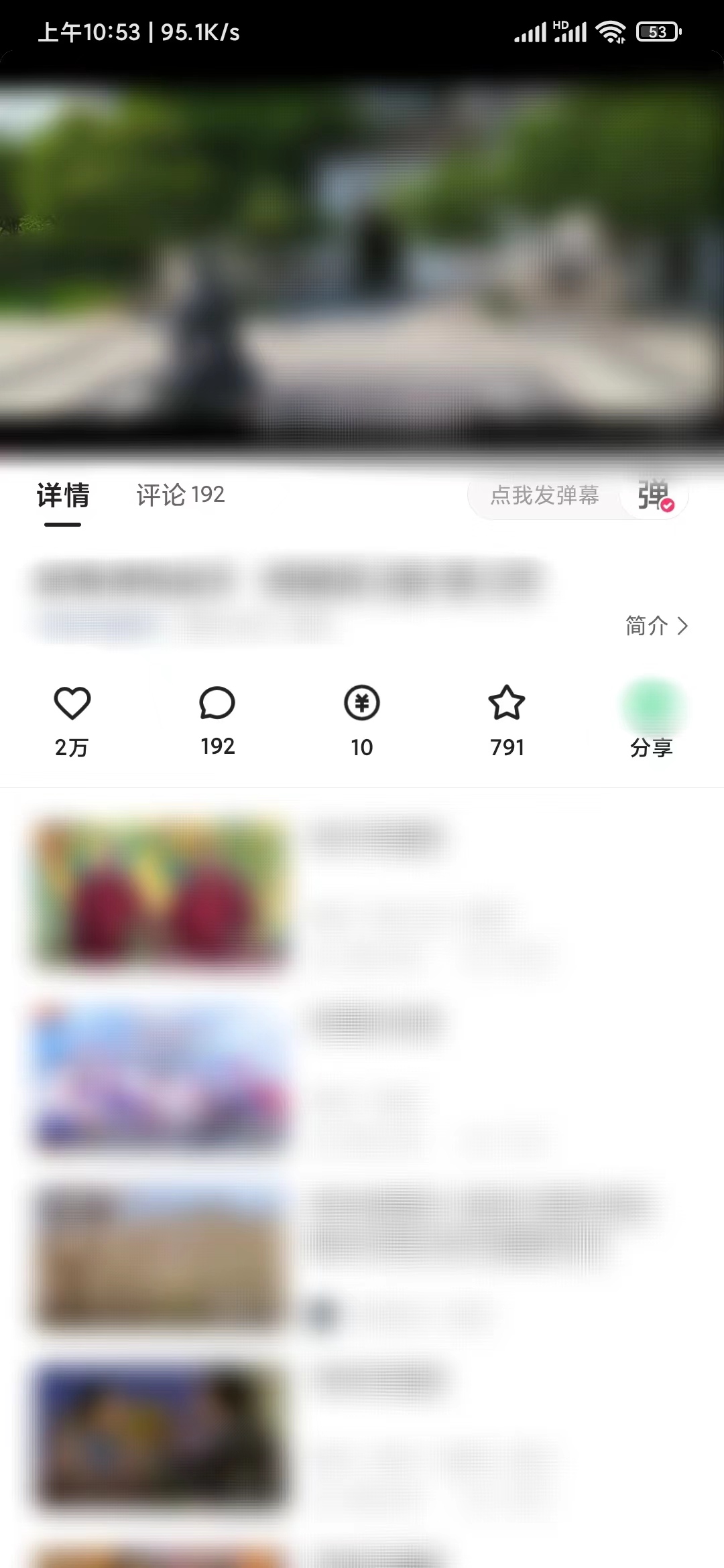Tap the chevron next to 简介
The height and width of the screenshot is (1568, 724).
[684, 625]
